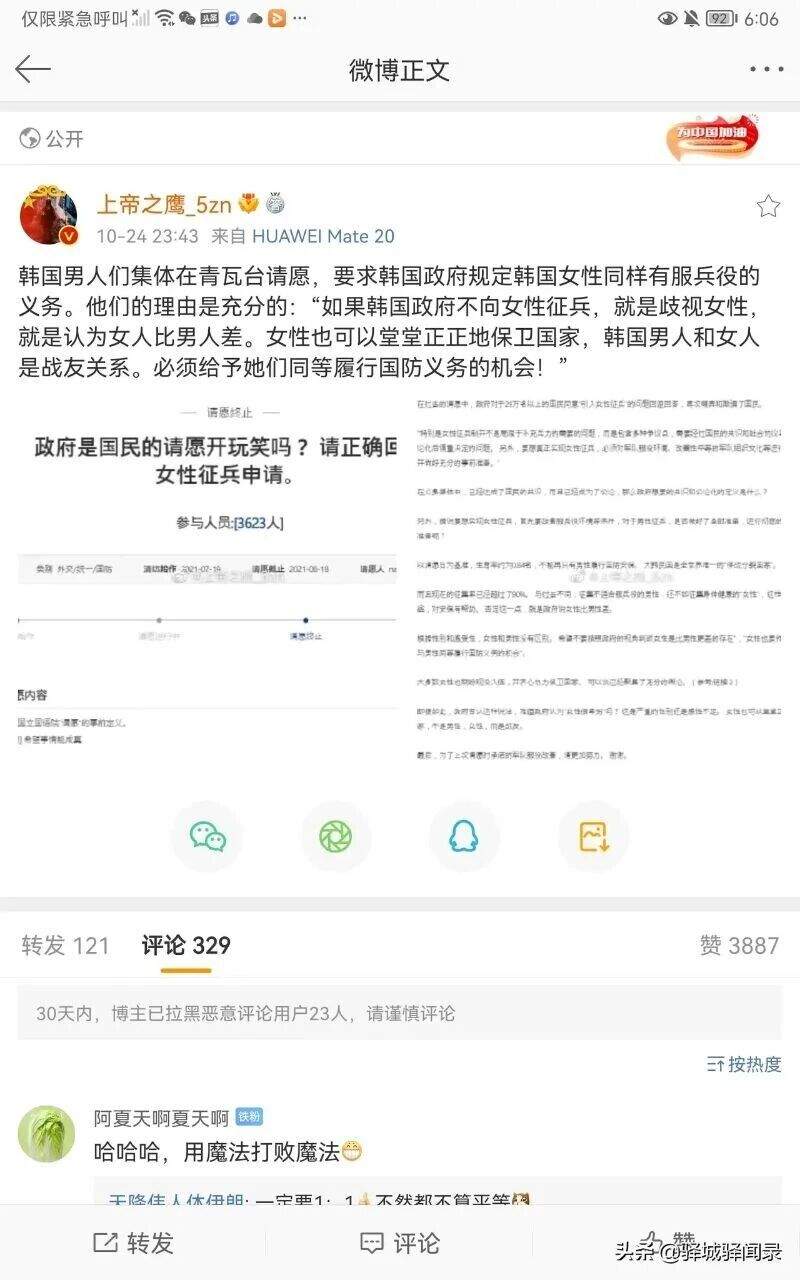This screenshot has height=1280, width=800.
Task: Tap the 评论 comment button at bottom
Action: pos(400,1243)
